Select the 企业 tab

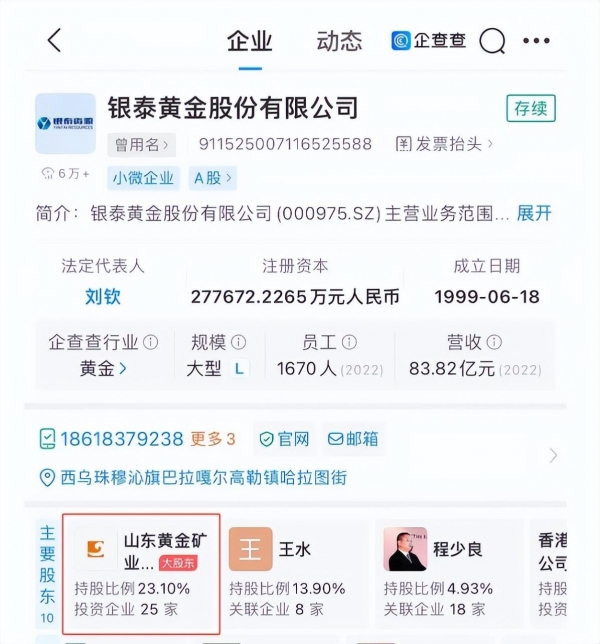[250, 41]
